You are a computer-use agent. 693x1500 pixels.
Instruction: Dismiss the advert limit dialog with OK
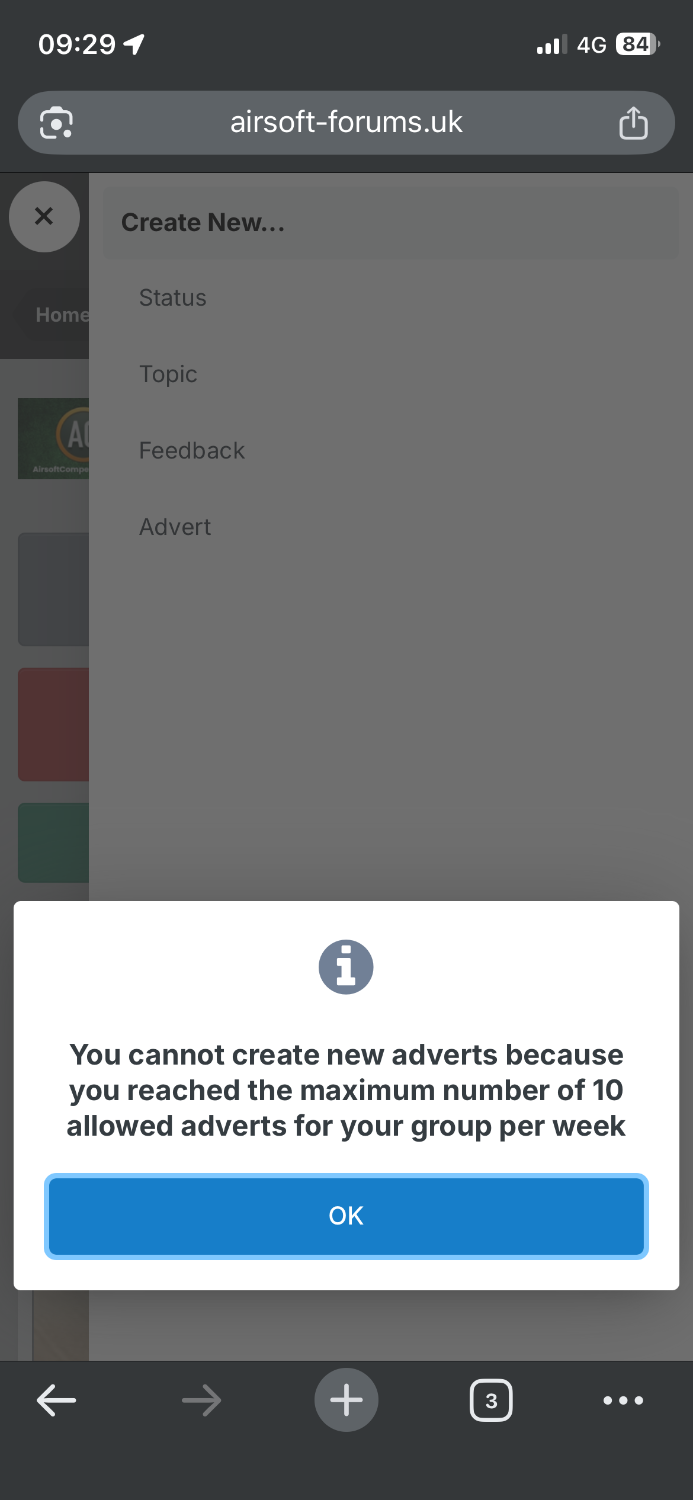(346, 1215)
